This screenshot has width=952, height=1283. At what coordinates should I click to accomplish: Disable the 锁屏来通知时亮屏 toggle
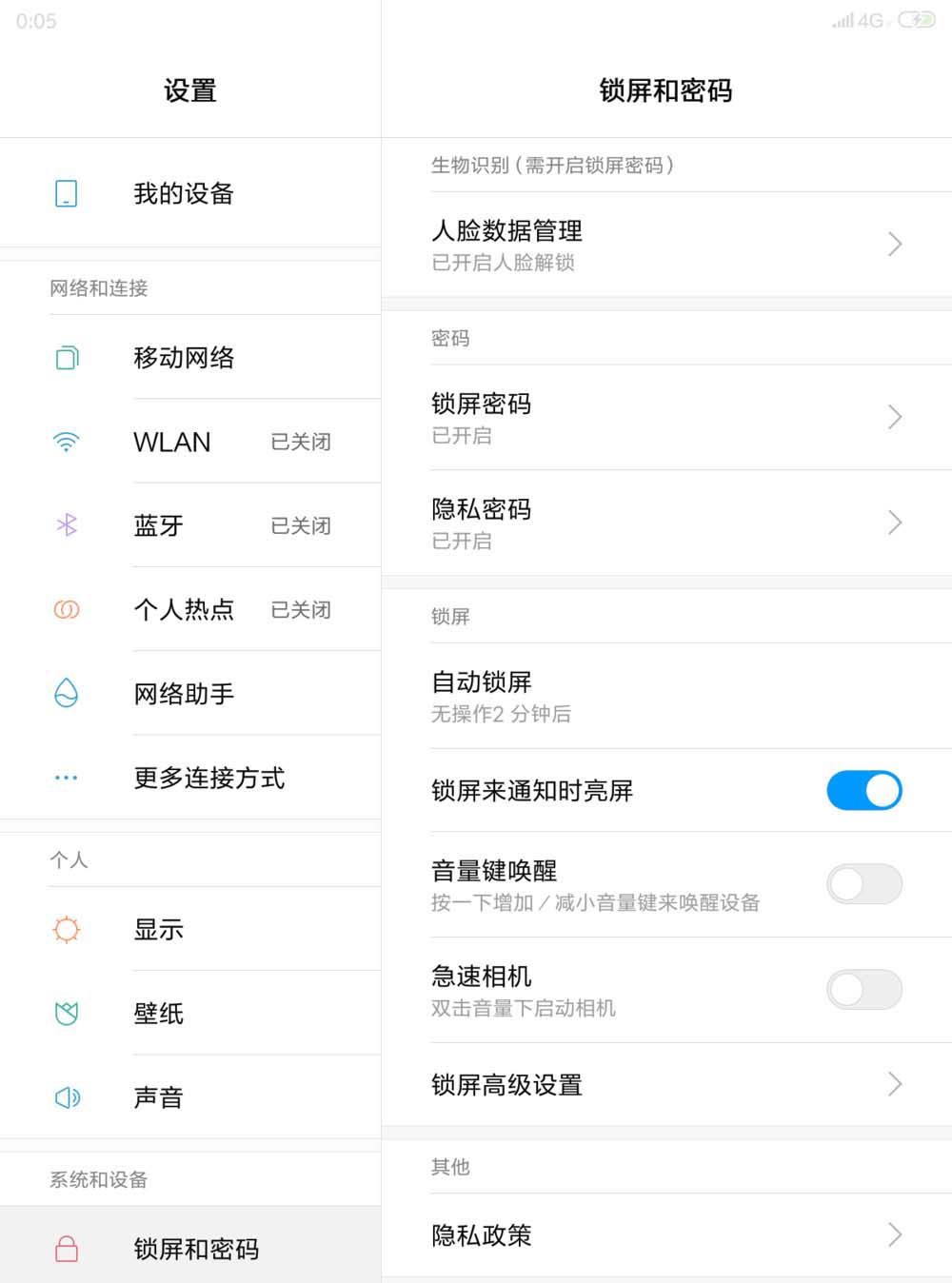coord(864,790)
